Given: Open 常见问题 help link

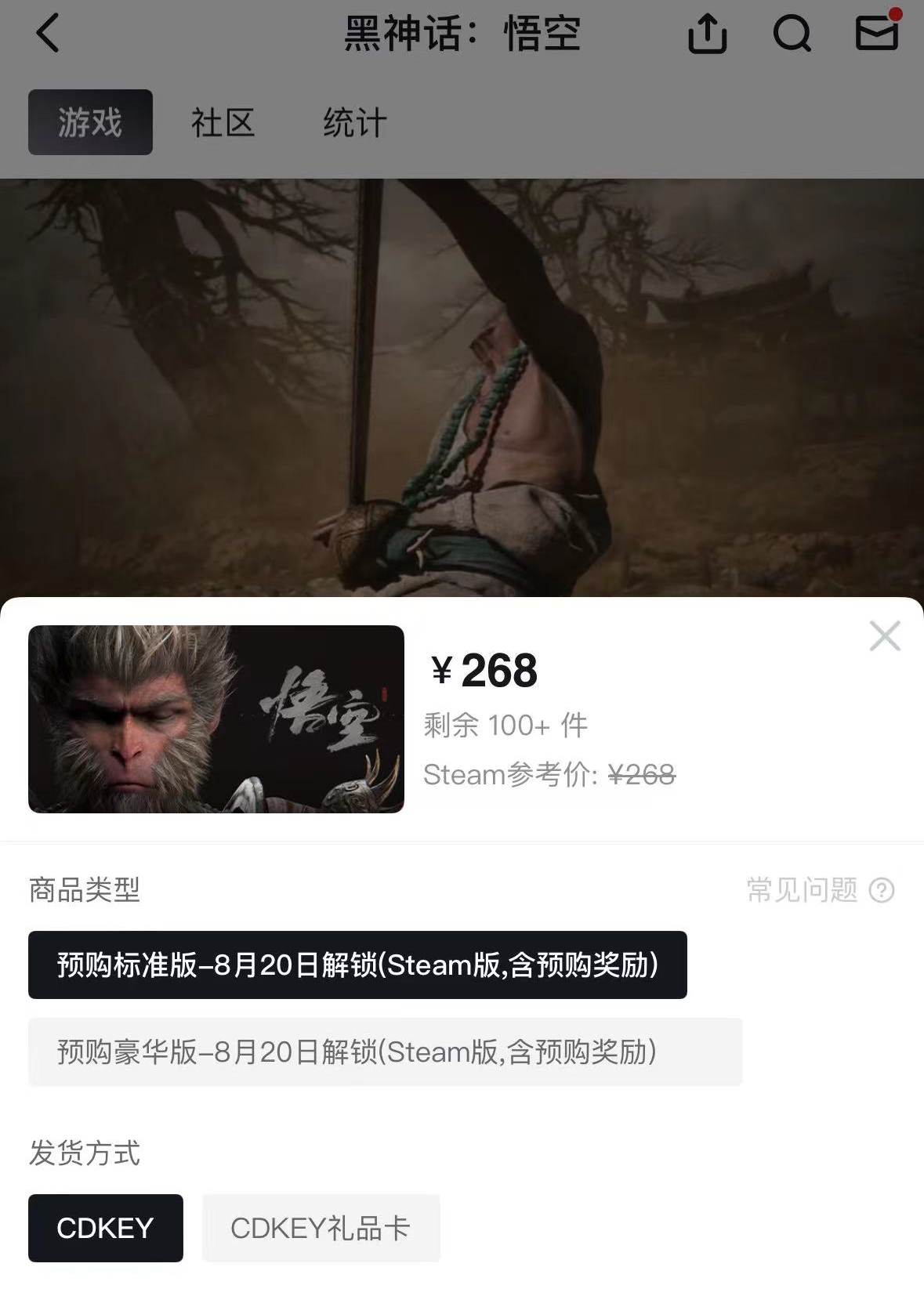Looking at the screenshot, I should click(x=819, y=890).
